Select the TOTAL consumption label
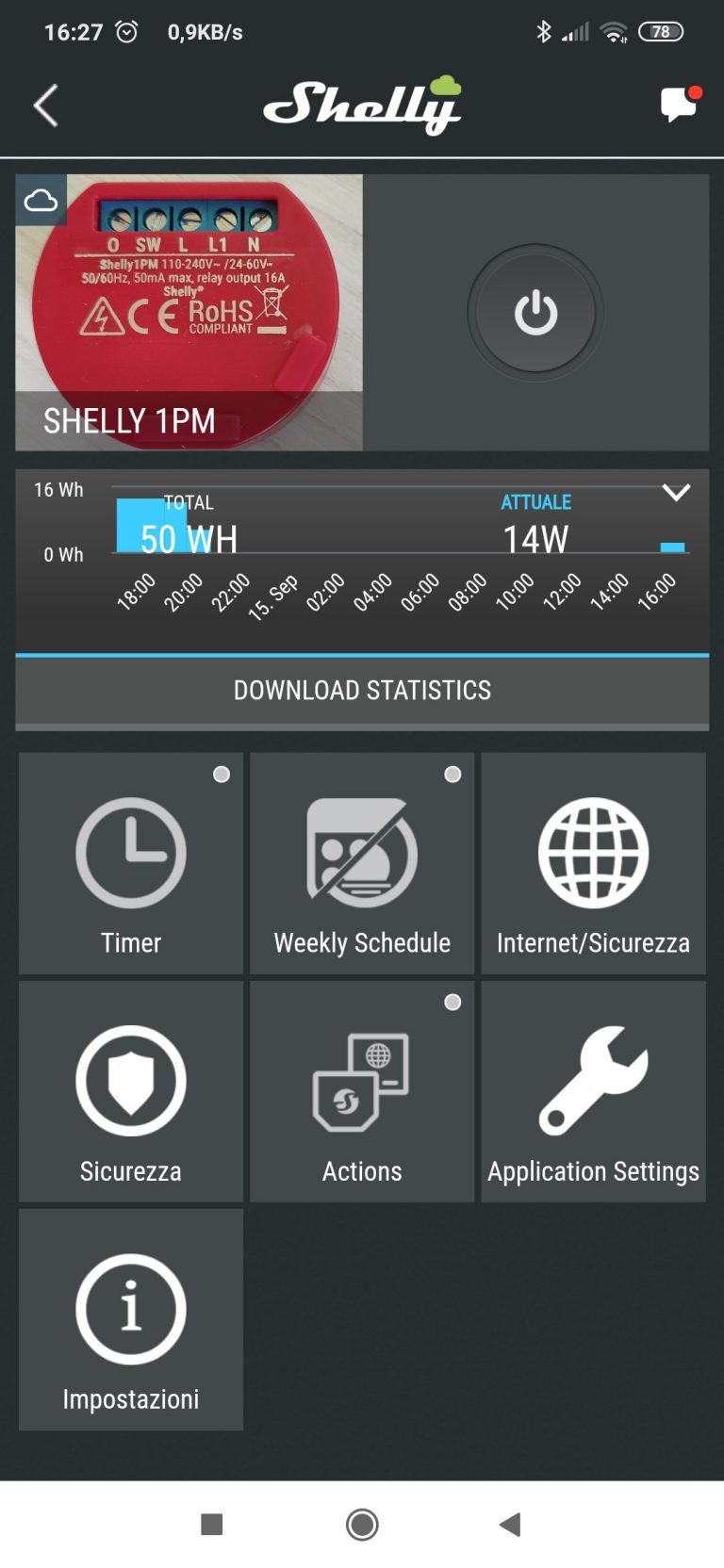This screenshot has height=1568, width=724. click(189, 501)
